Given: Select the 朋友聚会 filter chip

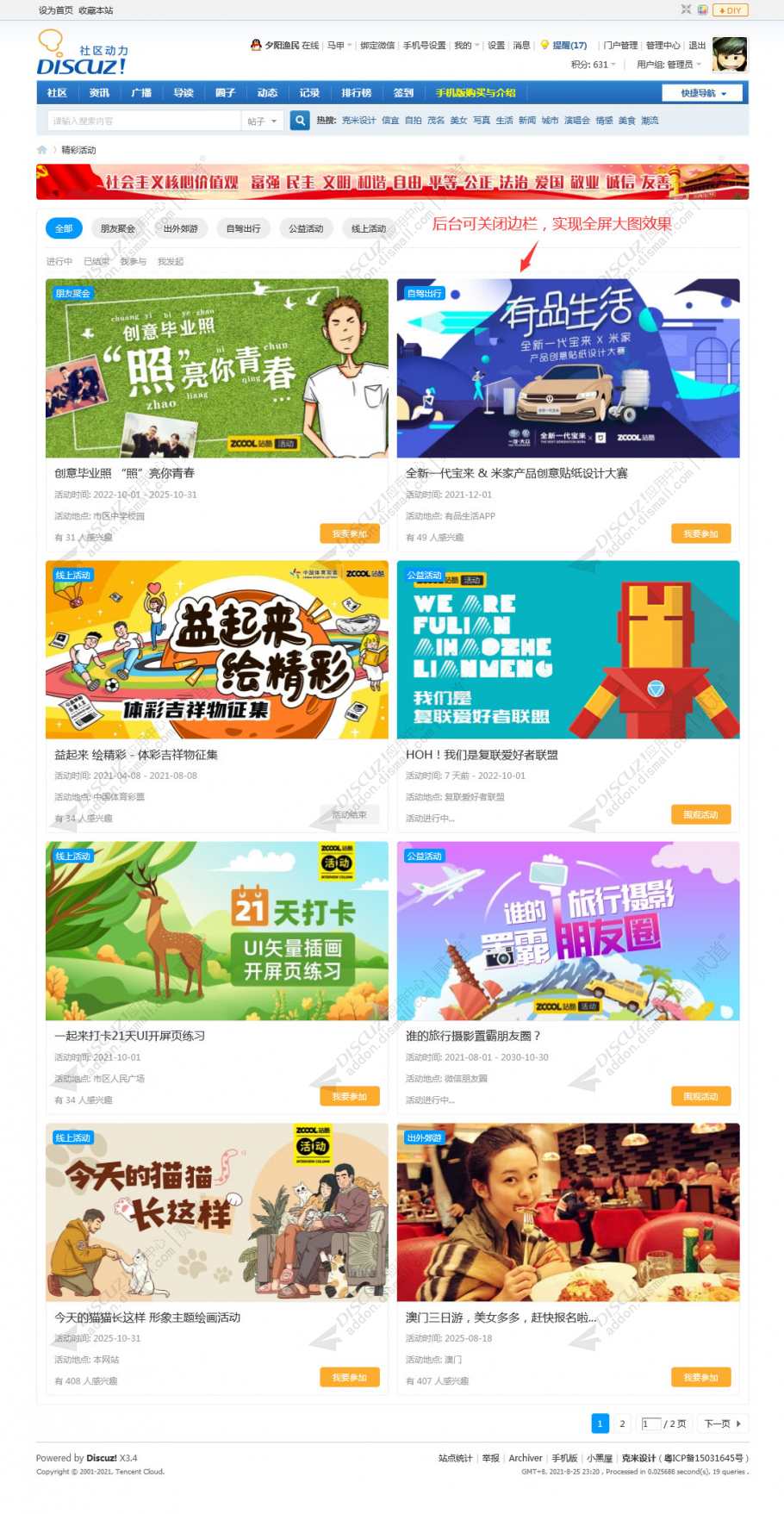Looking at the screenshot, I should [118, 228].
